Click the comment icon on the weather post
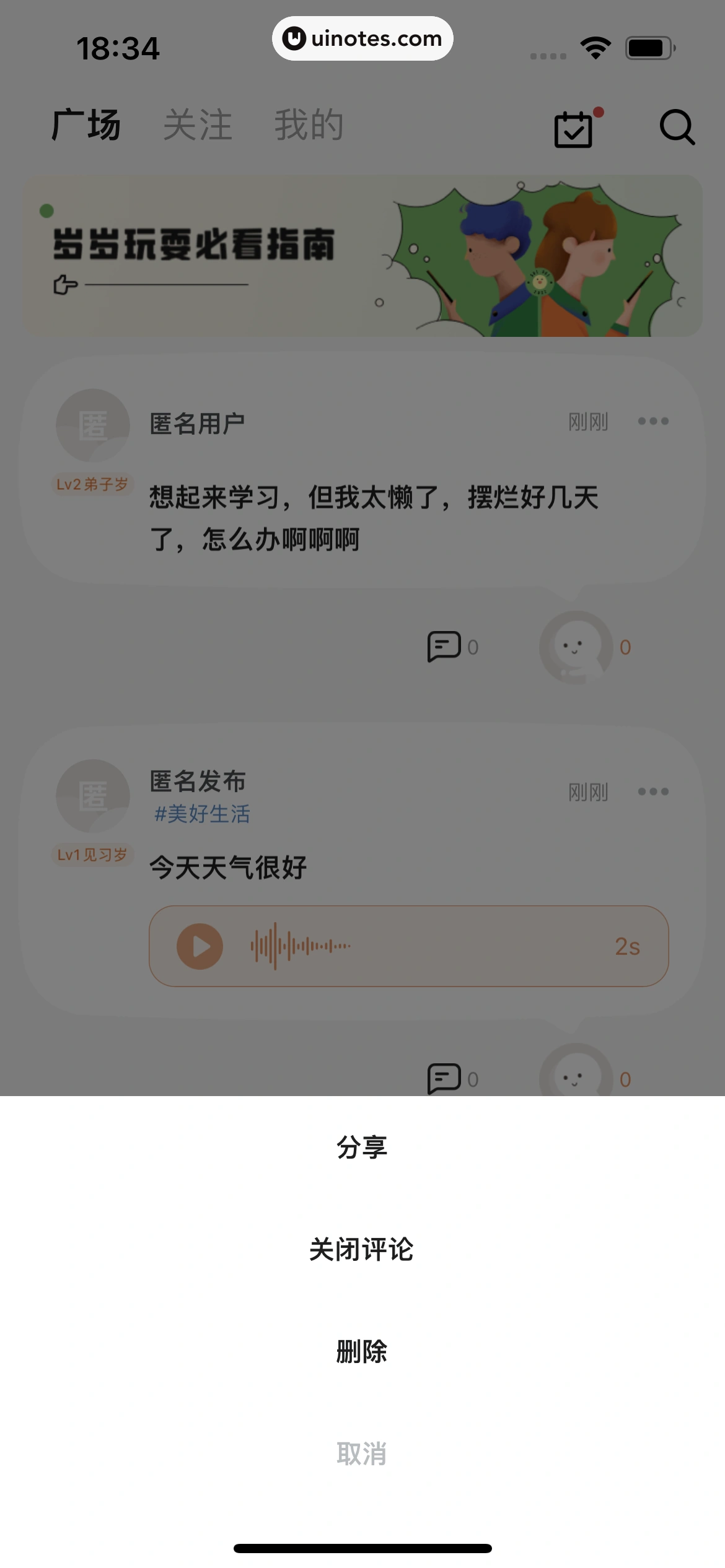The image size is (725, 1568). tap(445, 1077)
